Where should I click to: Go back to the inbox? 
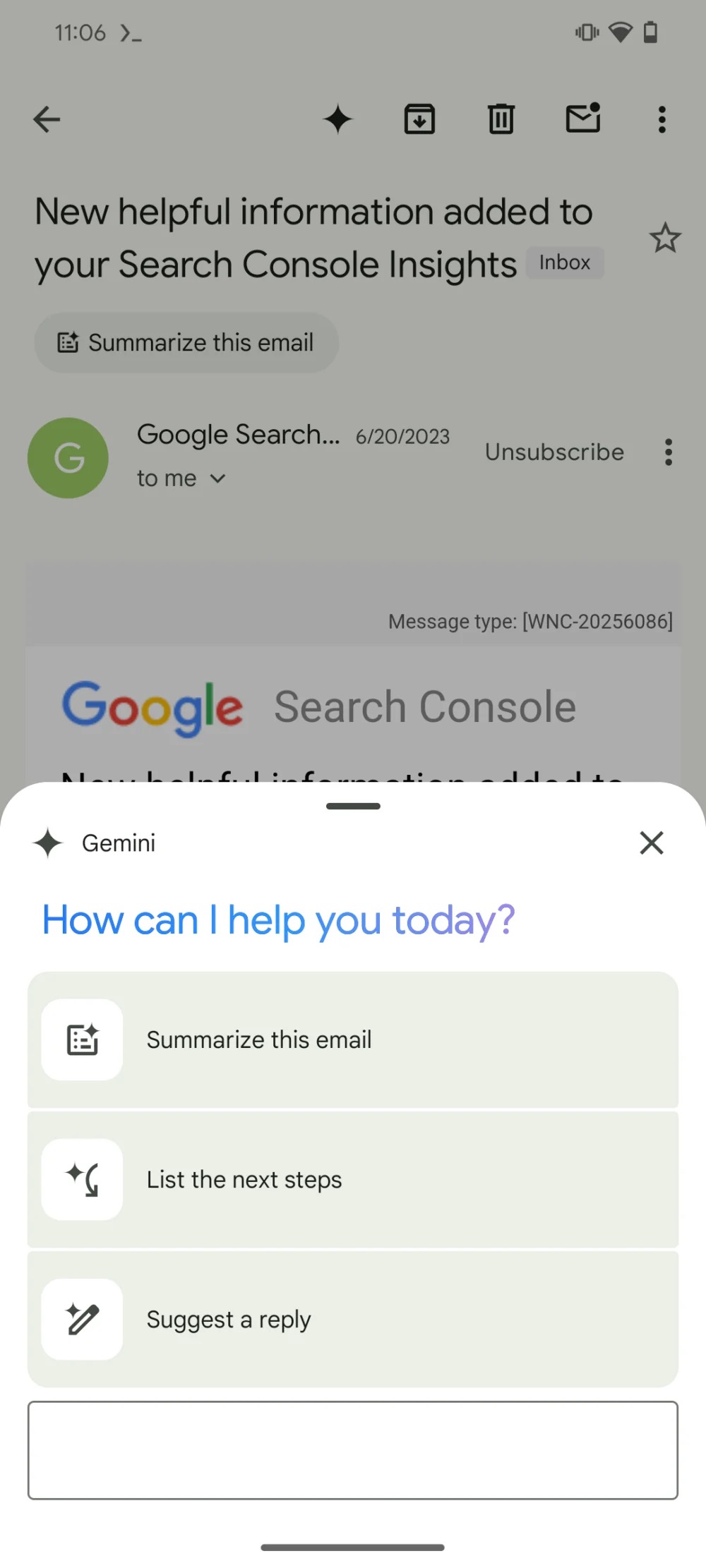pyautogui.click(x=47, y=119)
